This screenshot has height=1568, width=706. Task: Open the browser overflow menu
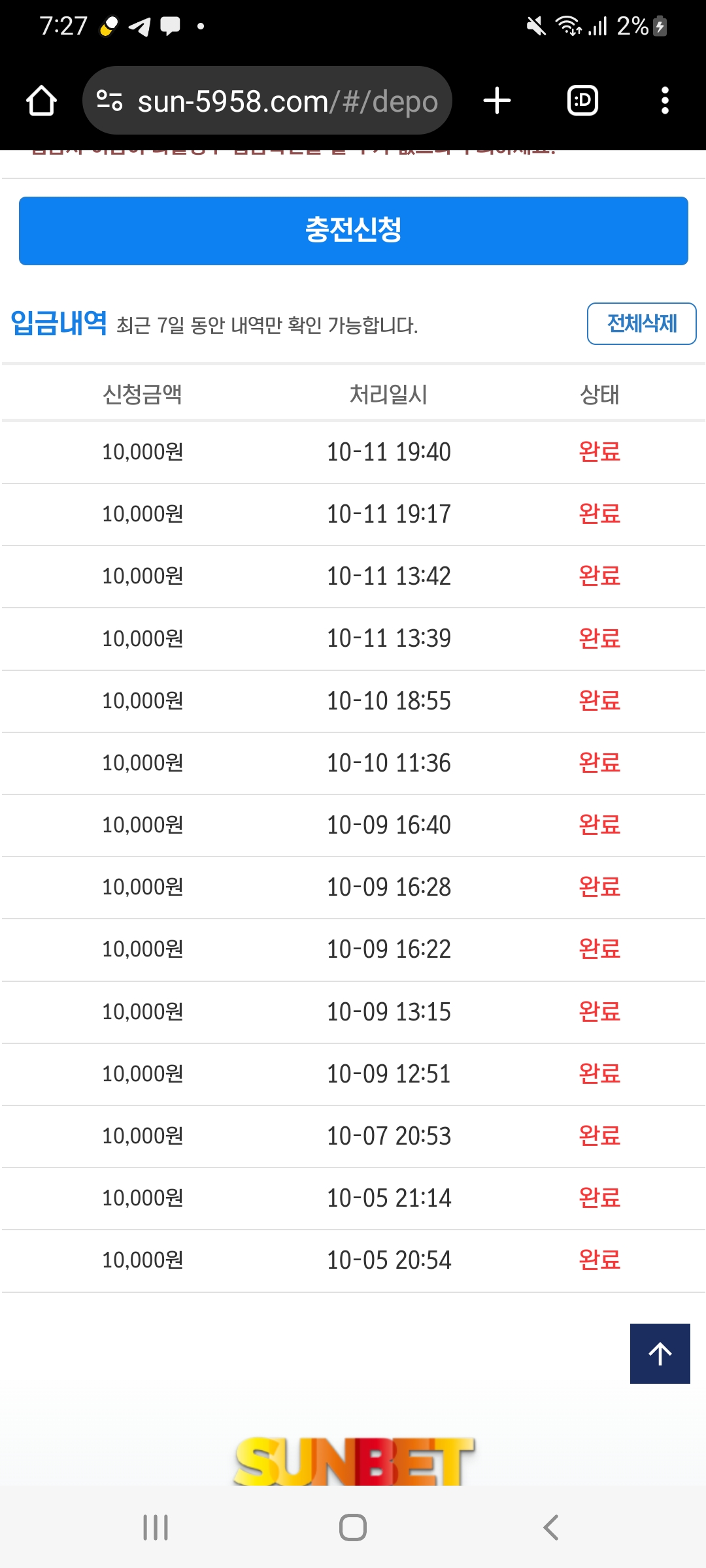(x=665, y=101)
